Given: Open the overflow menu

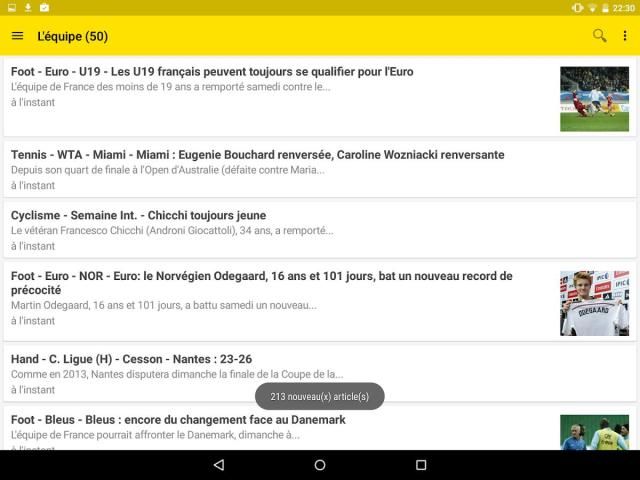Looking at the screenshot, I should [x=625, y=36].
